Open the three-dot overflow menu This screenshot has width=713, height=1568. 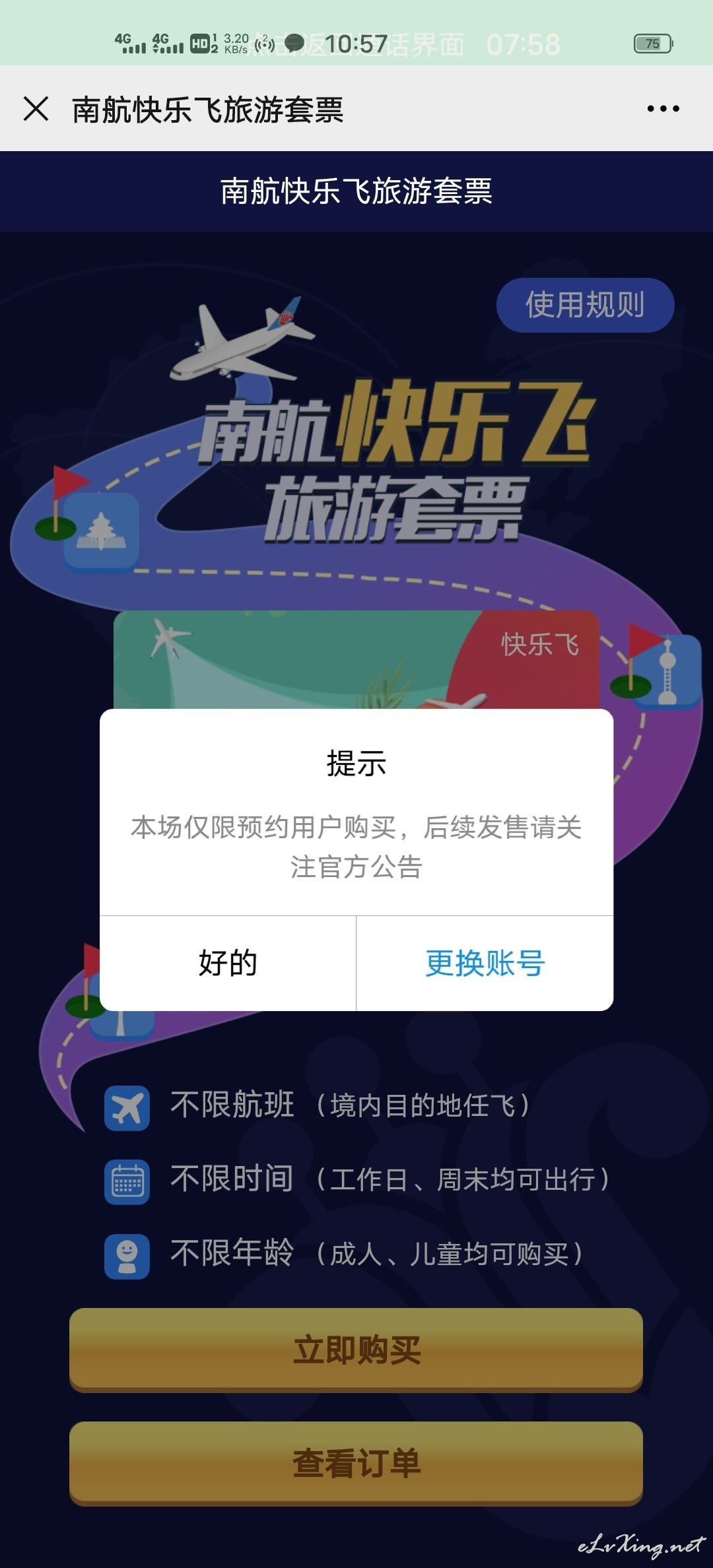point(663,109)
